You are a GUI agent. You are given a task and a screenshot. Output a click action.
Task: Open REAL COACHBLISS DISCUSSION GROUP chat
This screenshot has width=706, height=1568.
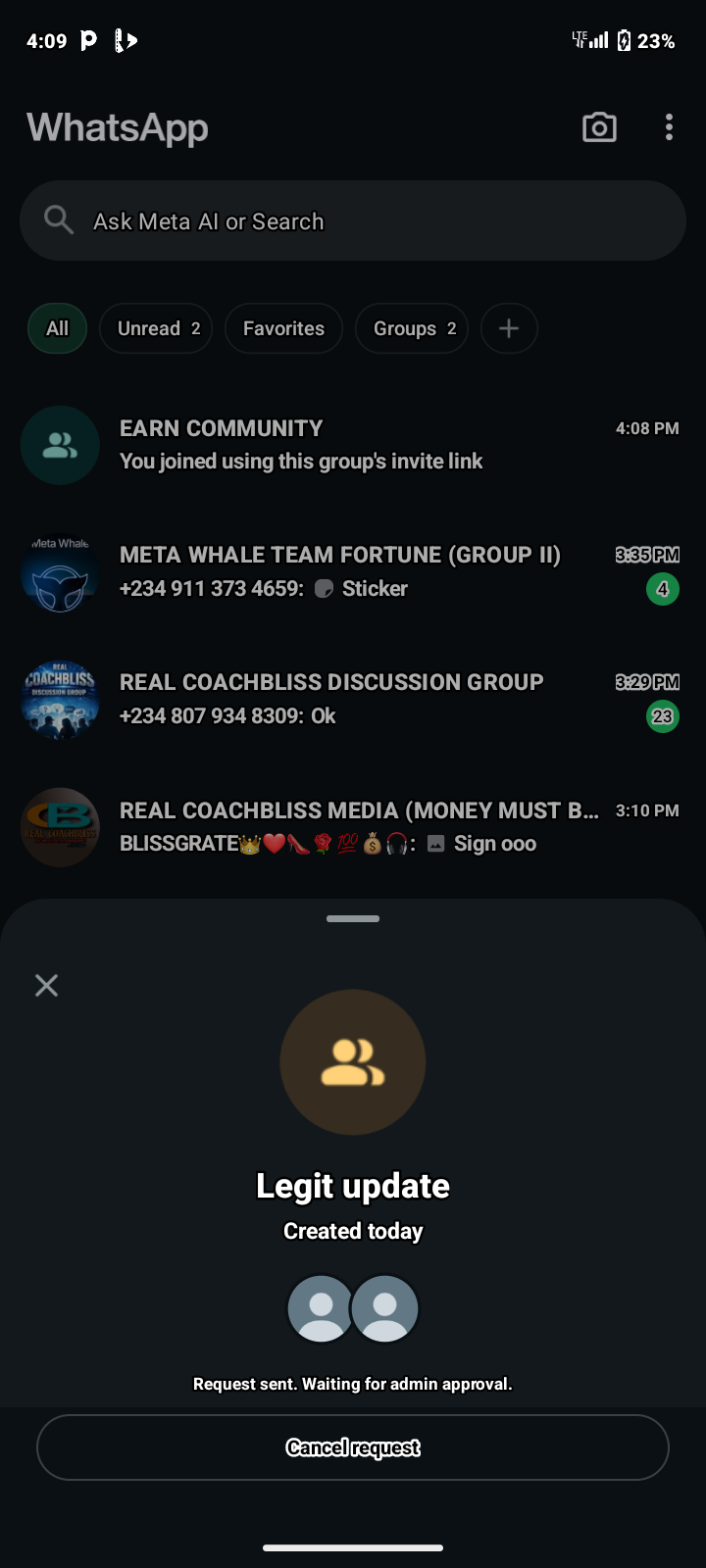[353, 700]
